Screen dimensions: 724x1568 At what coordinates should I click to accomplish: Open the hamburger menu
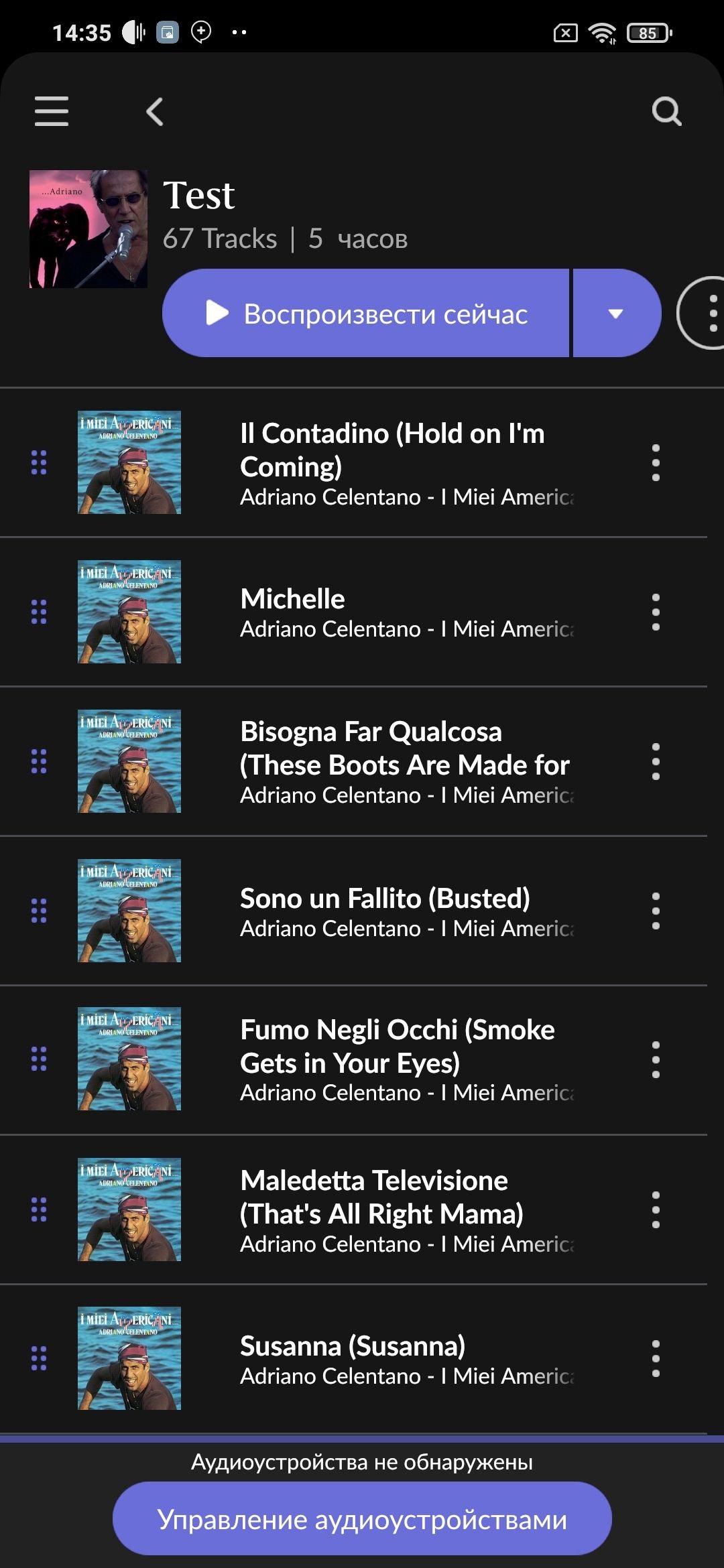click(52, 111)
